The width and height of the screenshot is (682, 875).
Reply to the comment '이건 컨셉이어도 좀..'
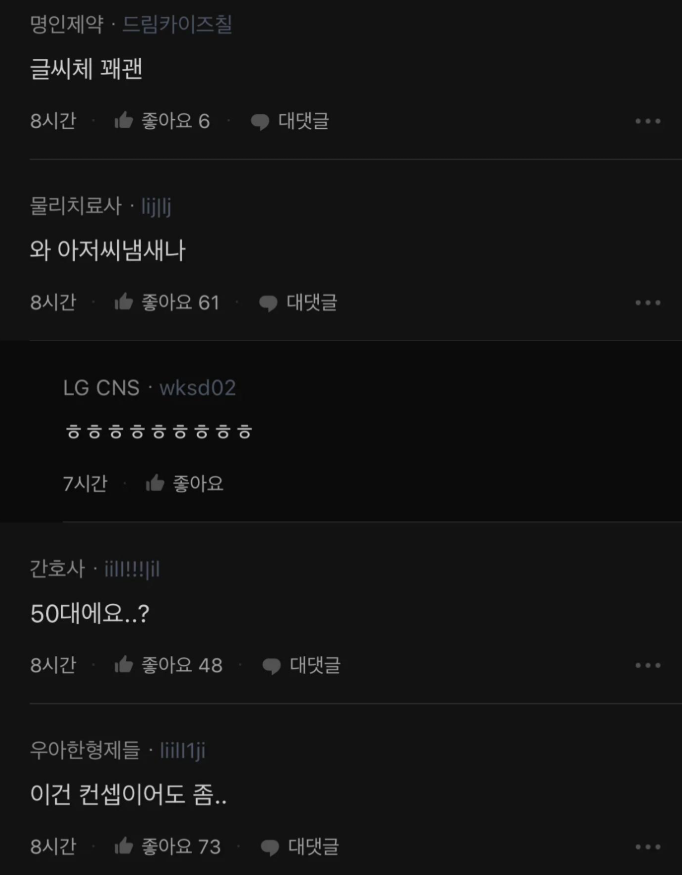click(300, 847)
